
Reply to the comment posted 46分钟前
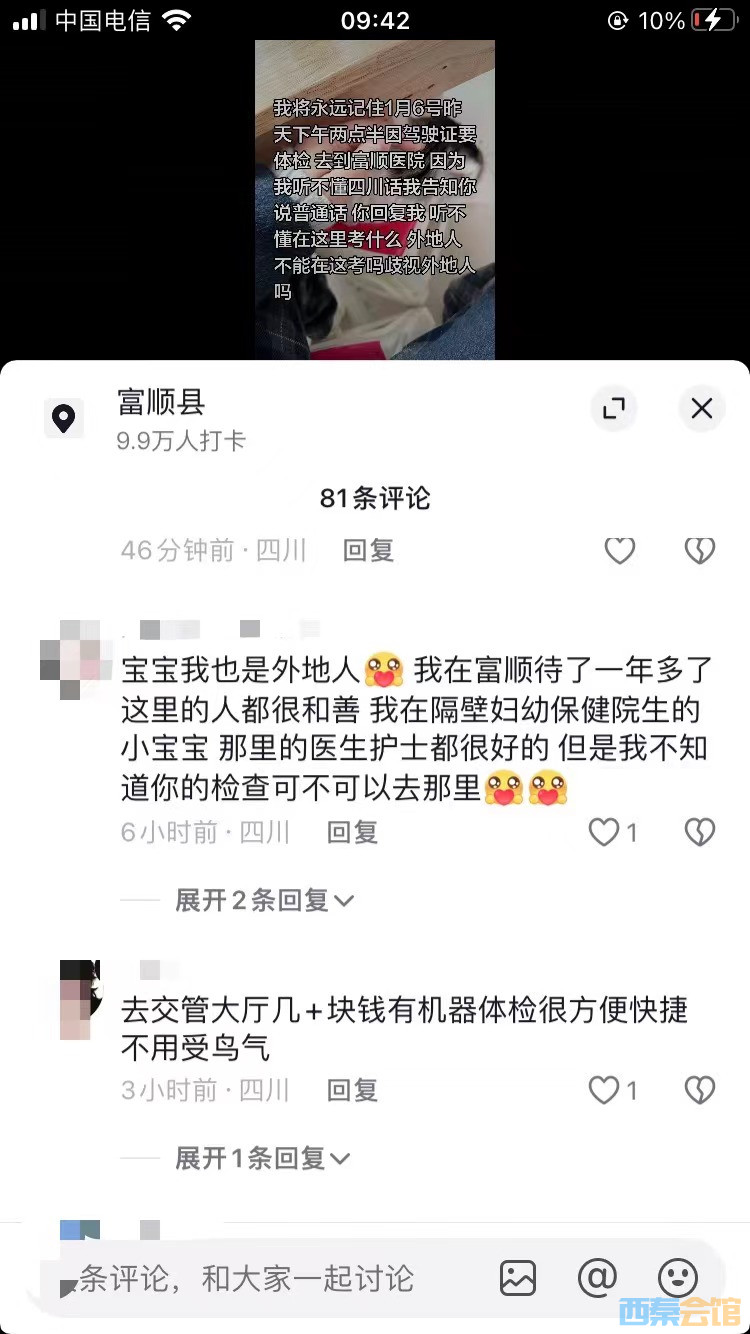pyautogui.click(x=368, y=550)
